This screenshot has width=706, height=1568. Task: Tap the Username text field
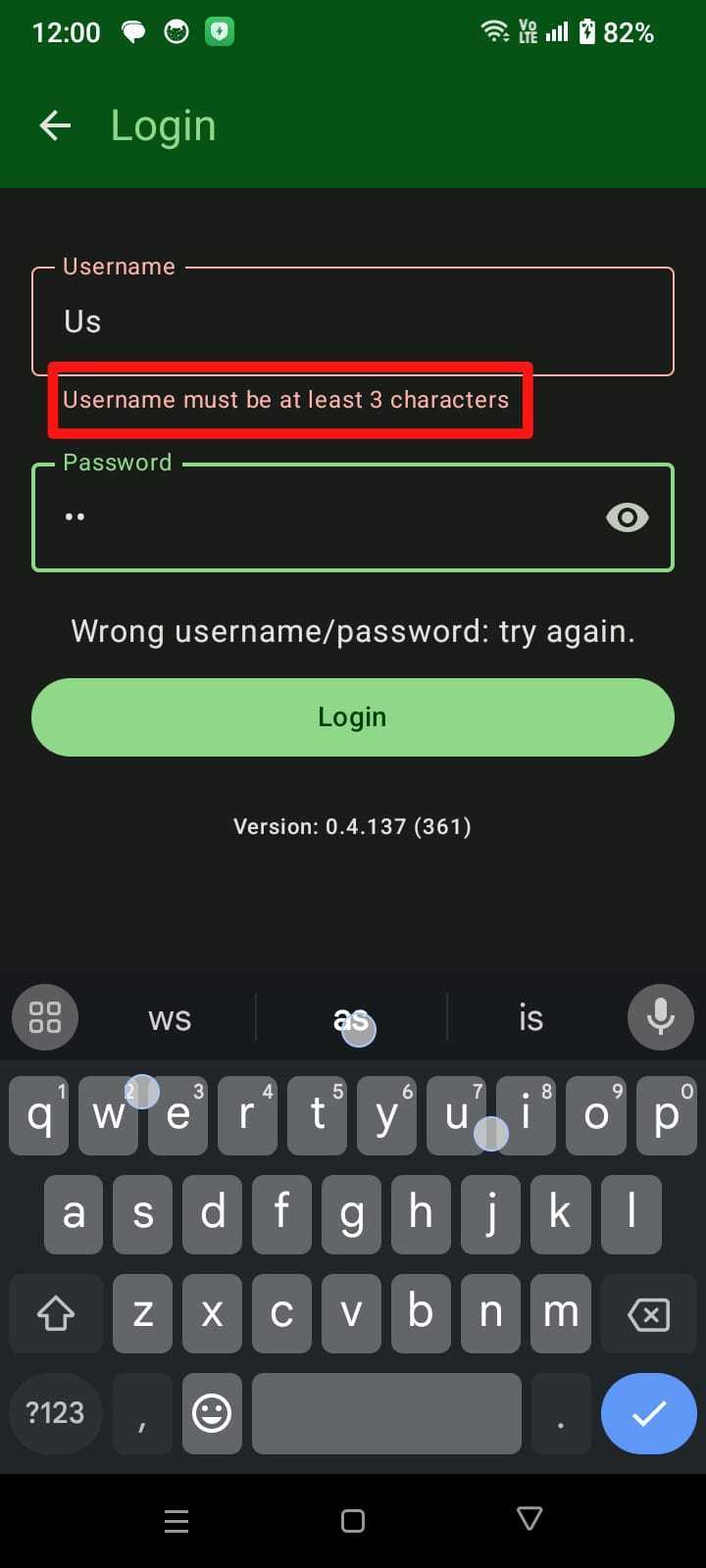click(x=353, y=321)
